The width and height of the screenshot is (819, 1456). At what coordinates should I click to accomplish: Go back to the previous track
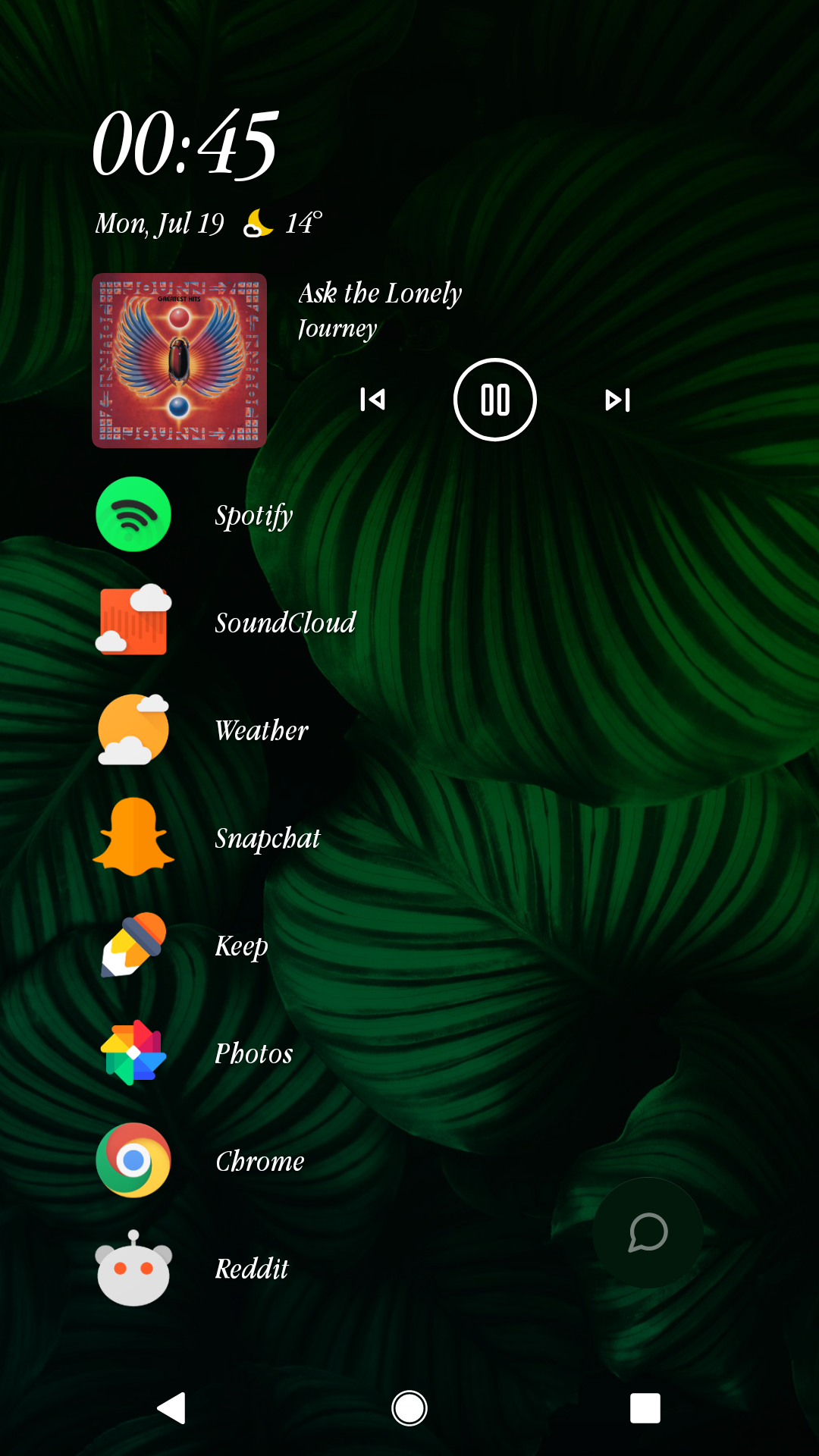372,398
